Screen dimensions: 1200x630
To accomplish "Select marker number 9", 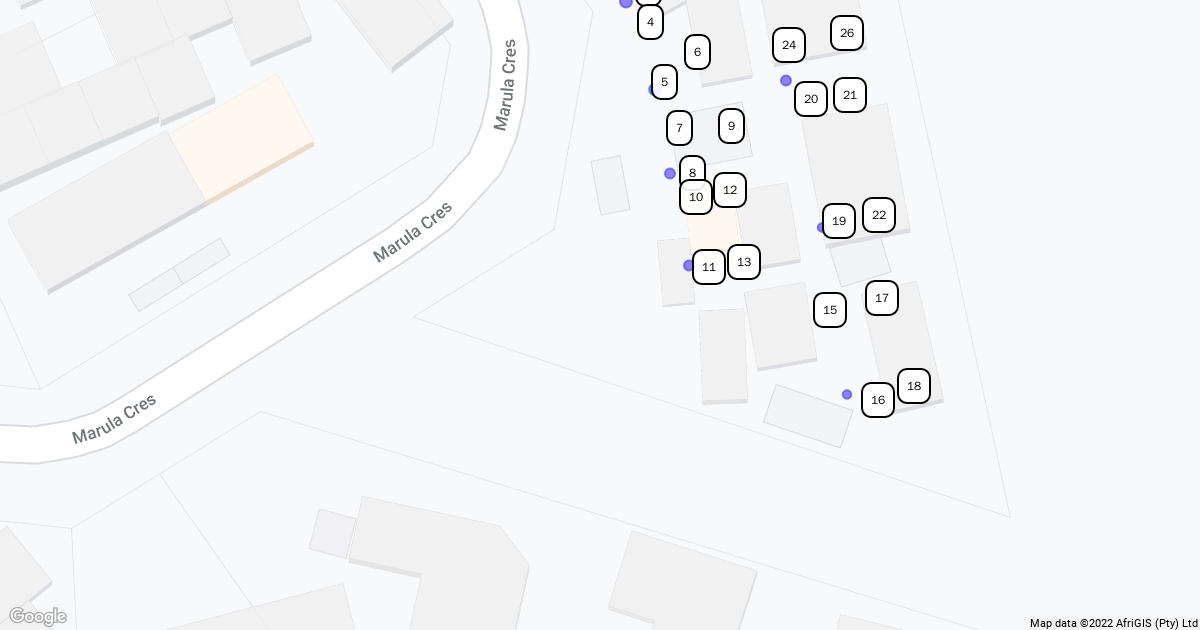I will [x=731, y=126].
